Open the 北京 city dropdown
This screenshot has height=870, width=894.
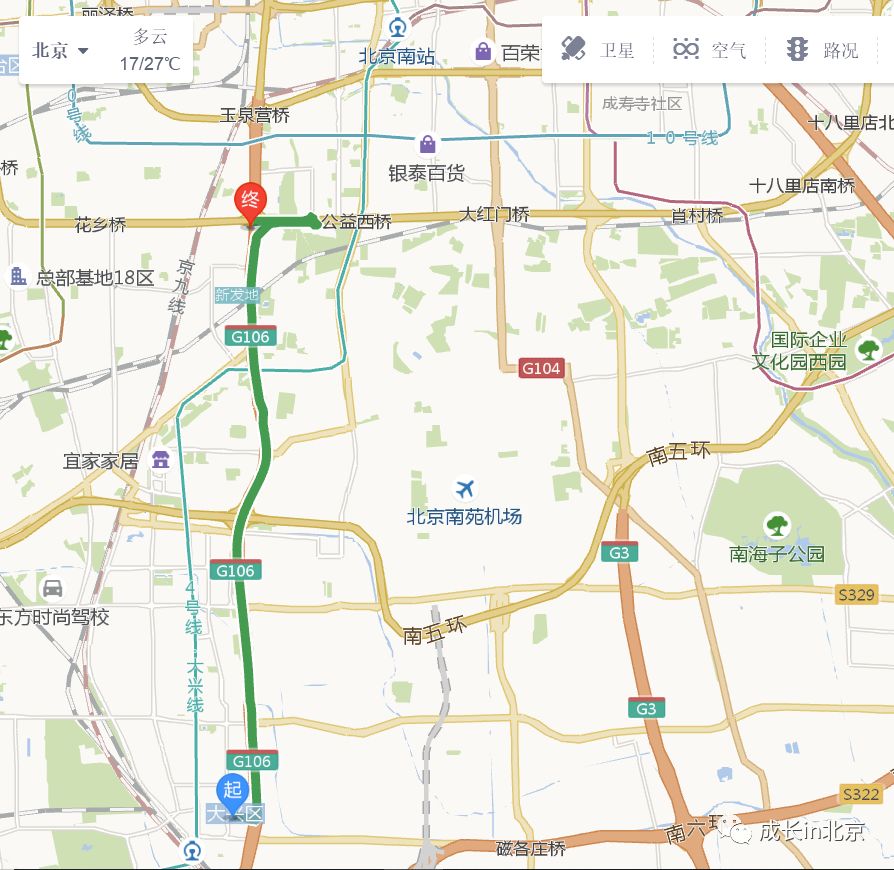60,50
